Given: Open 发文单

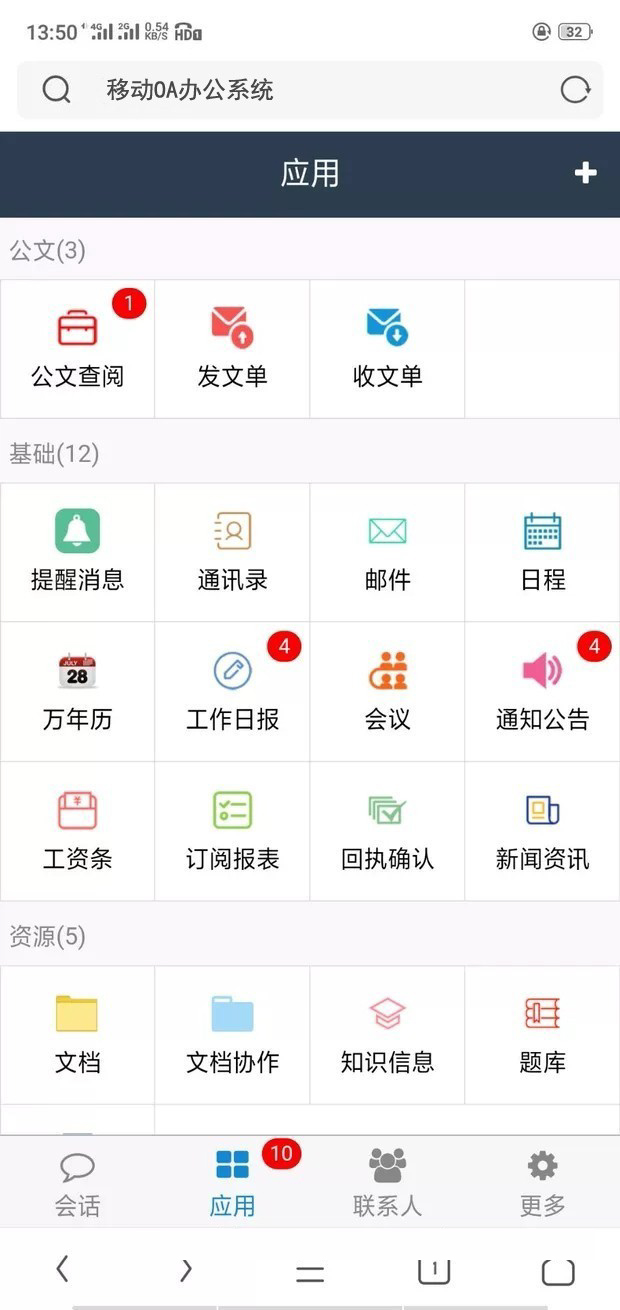Looking at the screenshot, I should pos(232,347).
